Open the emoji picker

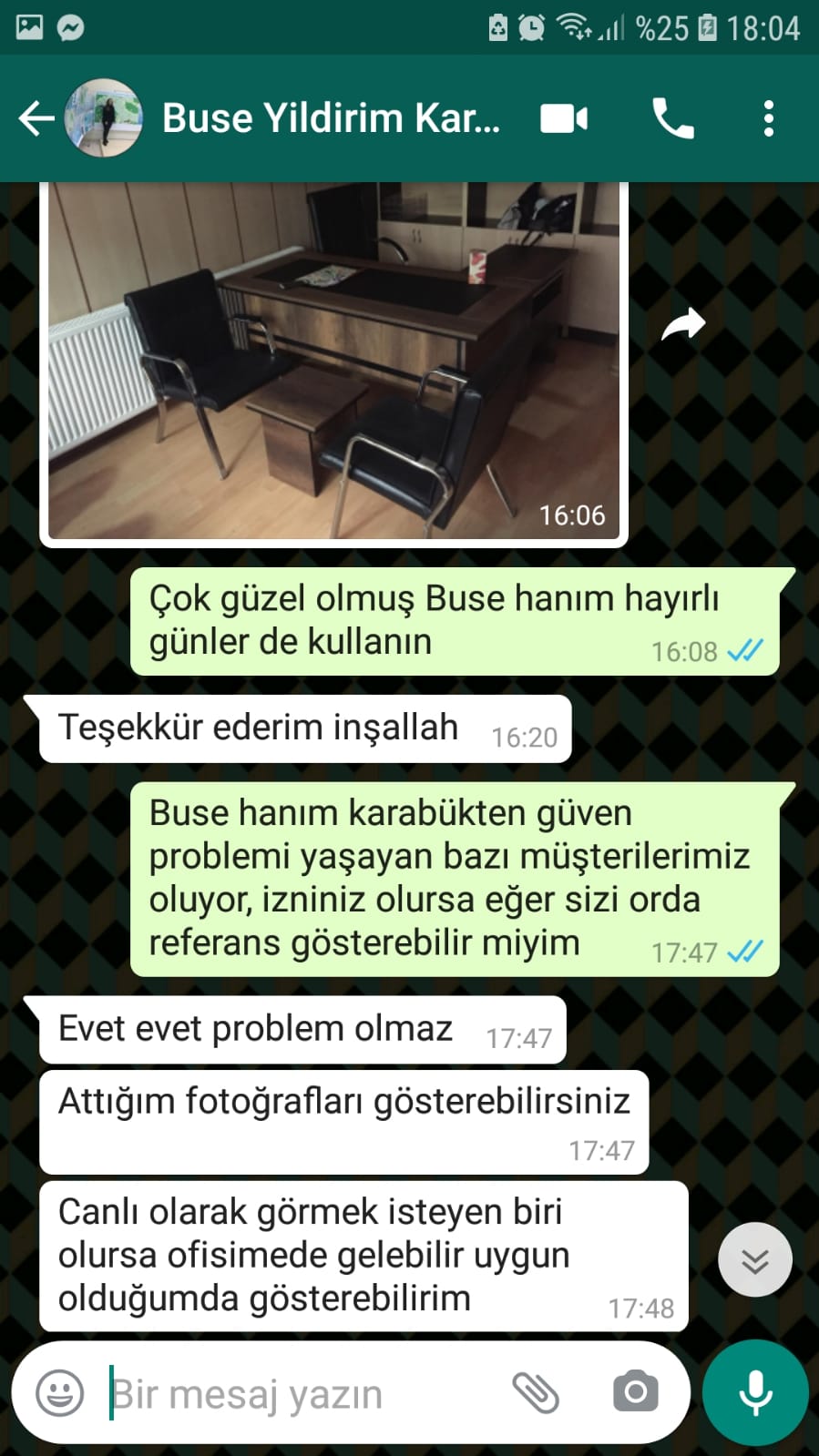[x=60, y=1393]
